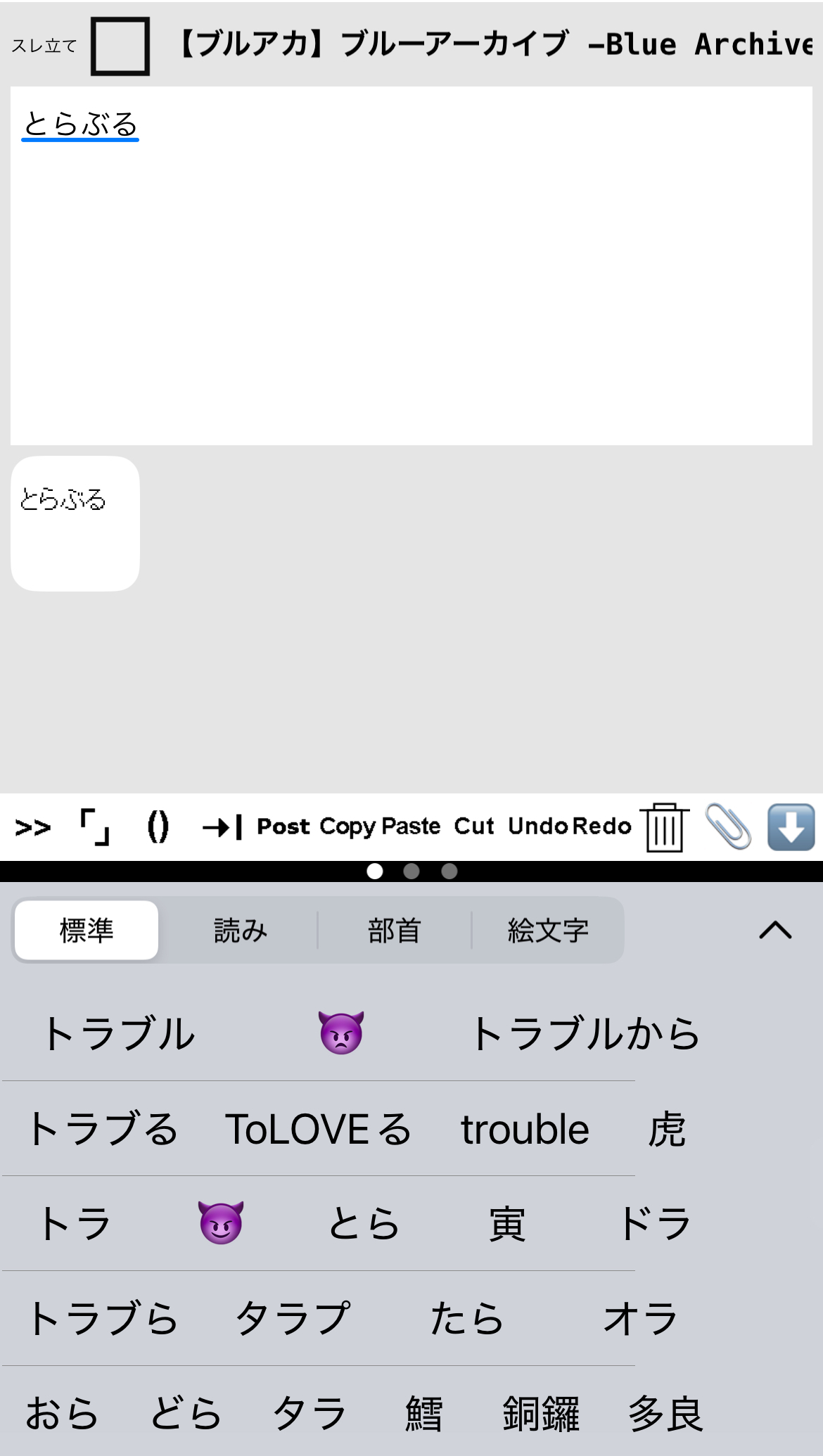Insert () parentheses

coord(158,827)
